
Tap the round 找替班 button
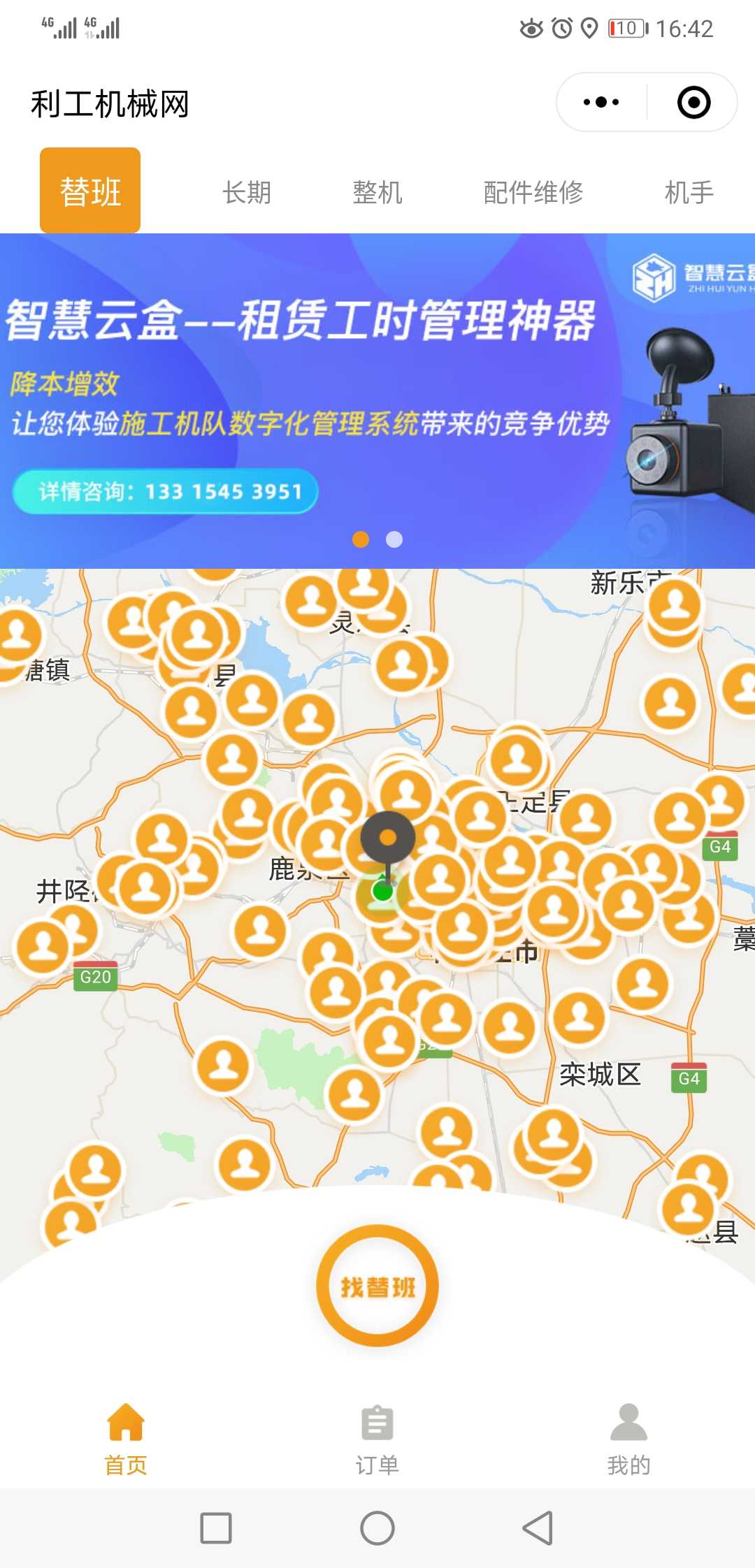(377, 1286)
